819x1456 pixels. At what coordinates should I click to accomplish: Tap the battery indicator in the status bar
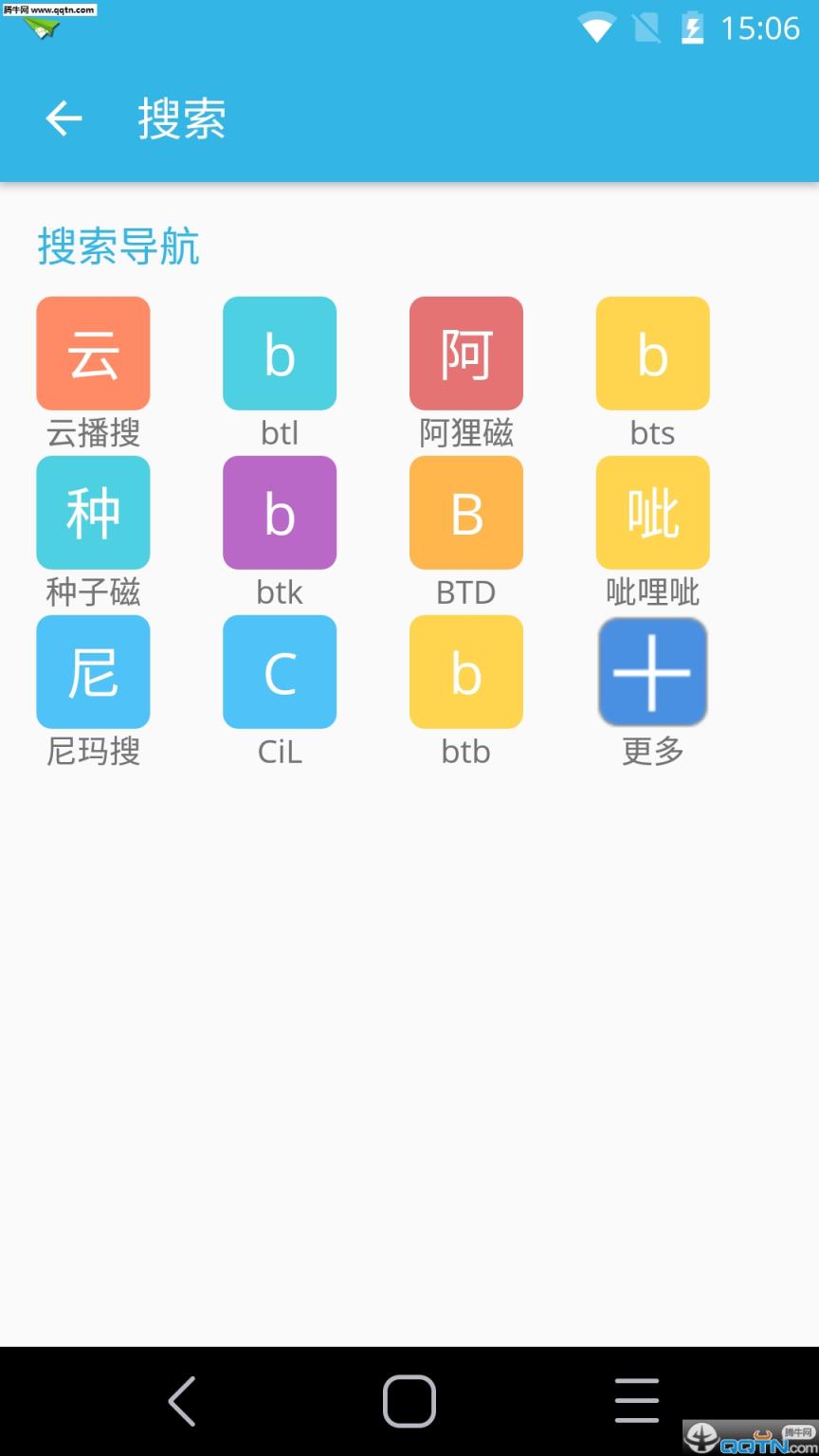691,28
